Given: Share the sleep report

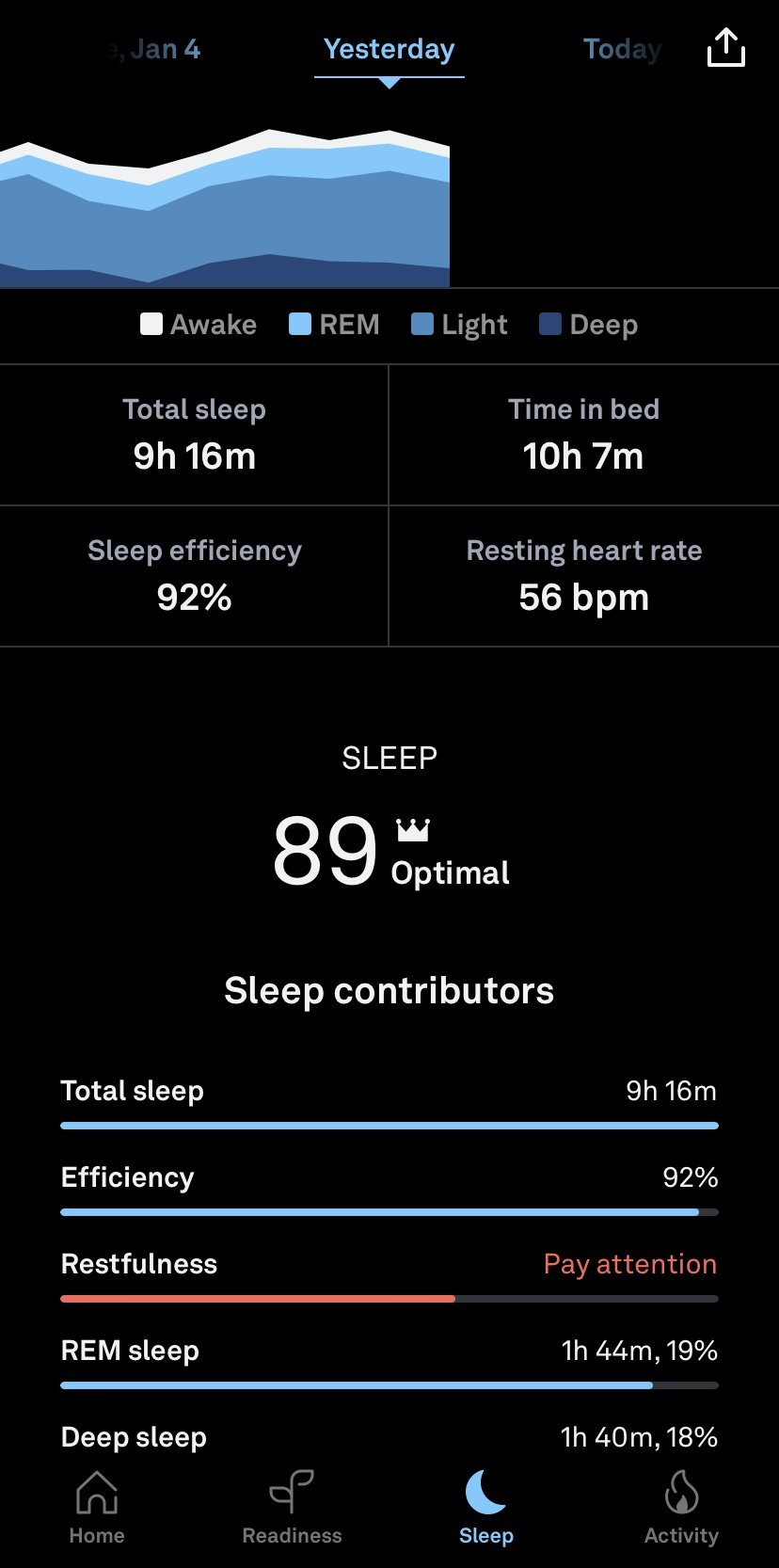Looking at the screenshot, I should coord(725,48).
